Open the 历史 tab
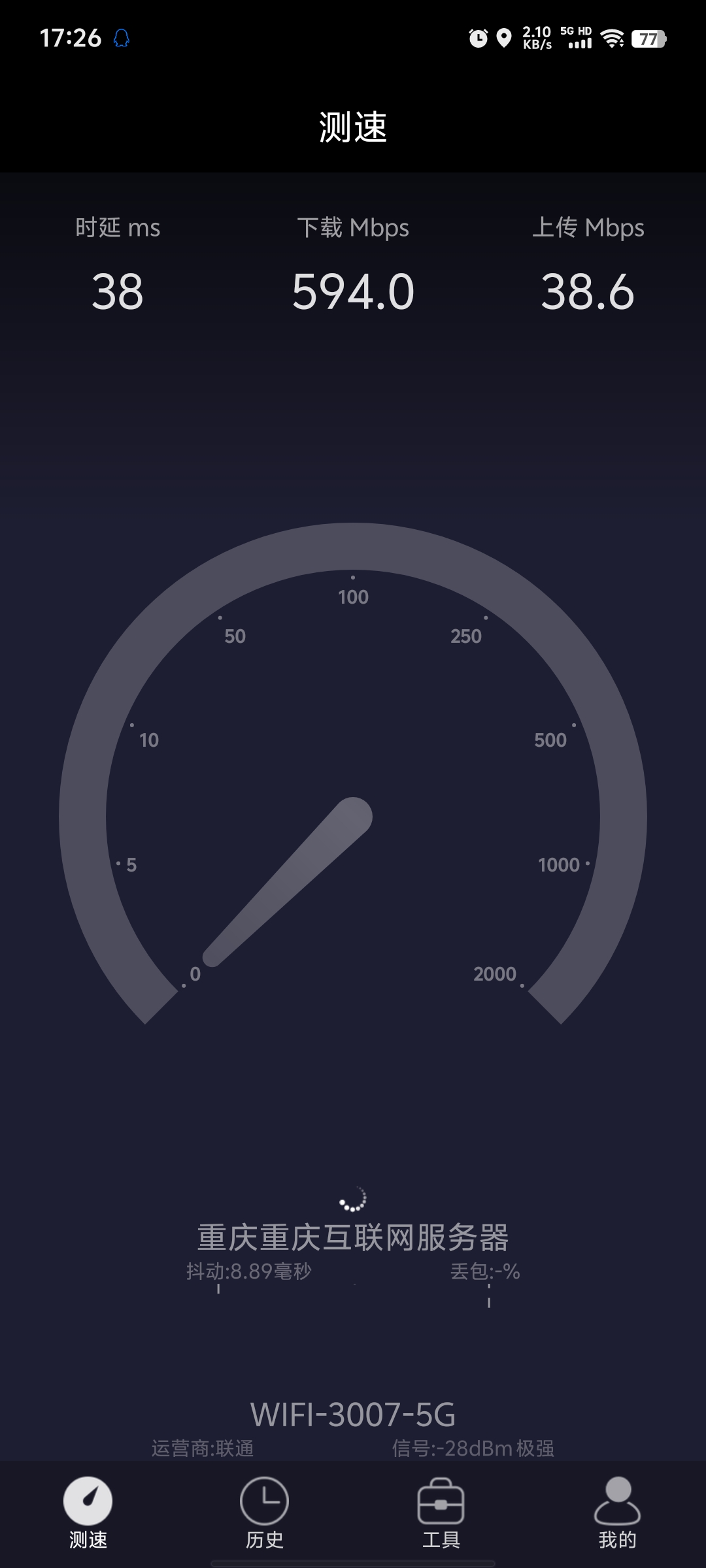The image size is (706, 1568). pos(264,1512)
